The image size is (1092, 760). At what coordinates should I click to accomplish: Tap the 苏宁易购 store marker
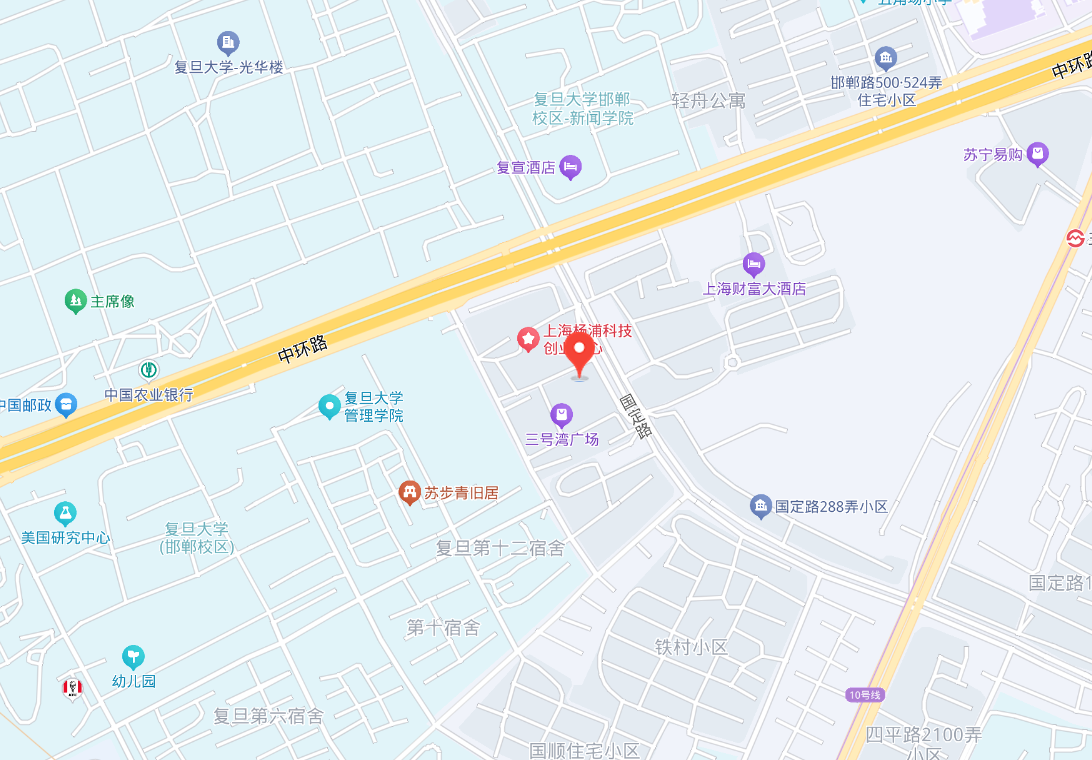pos(1038,154)
